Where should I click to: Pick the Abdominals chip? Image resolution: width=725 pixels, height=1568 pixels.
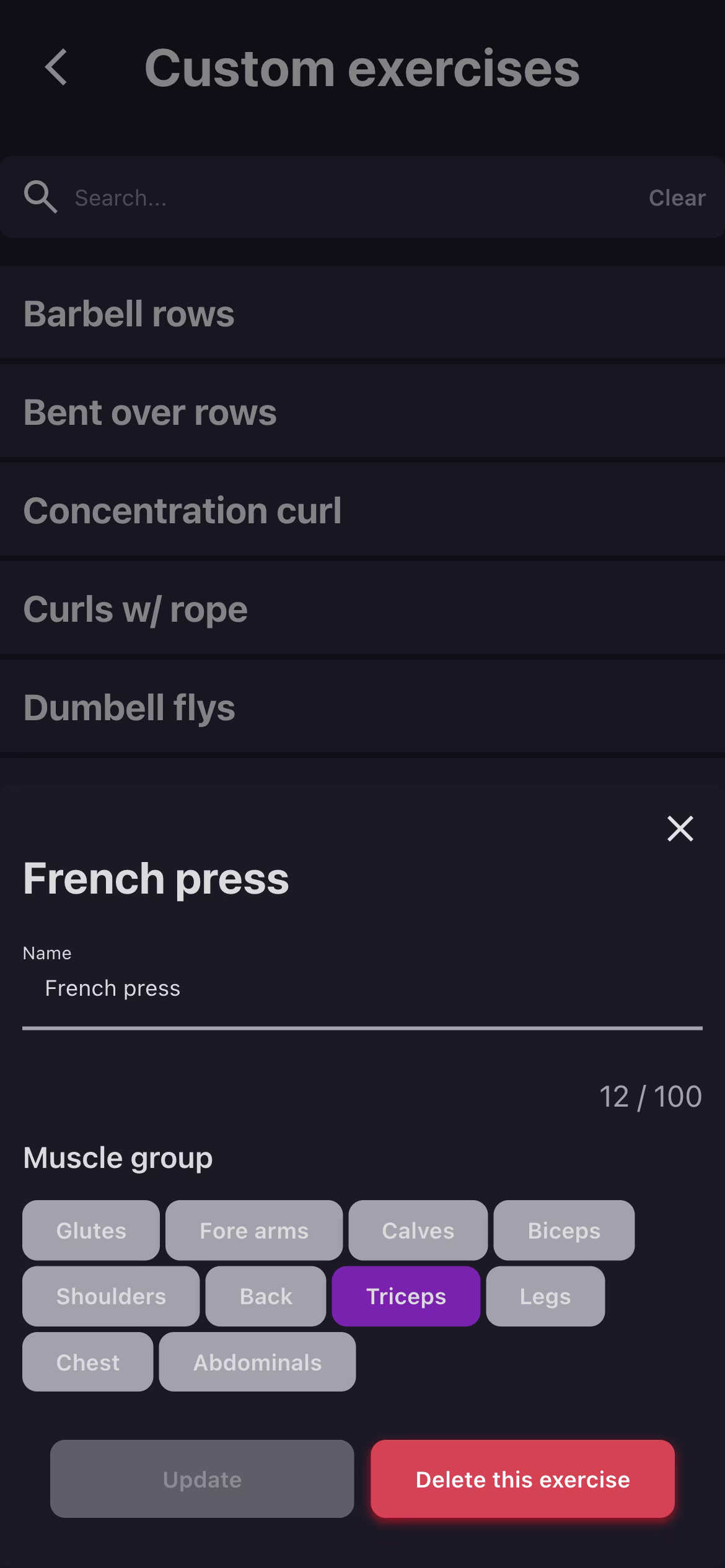tap(257, 1362)
